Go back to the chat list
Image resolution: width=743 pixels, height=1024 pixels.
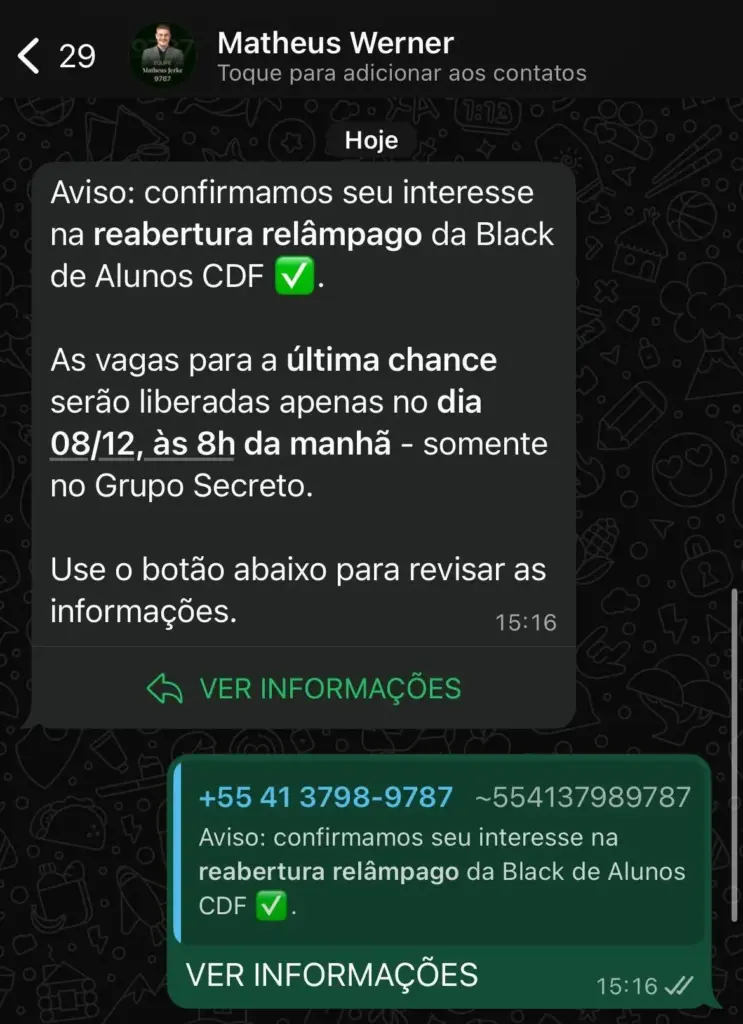point(30,56)
